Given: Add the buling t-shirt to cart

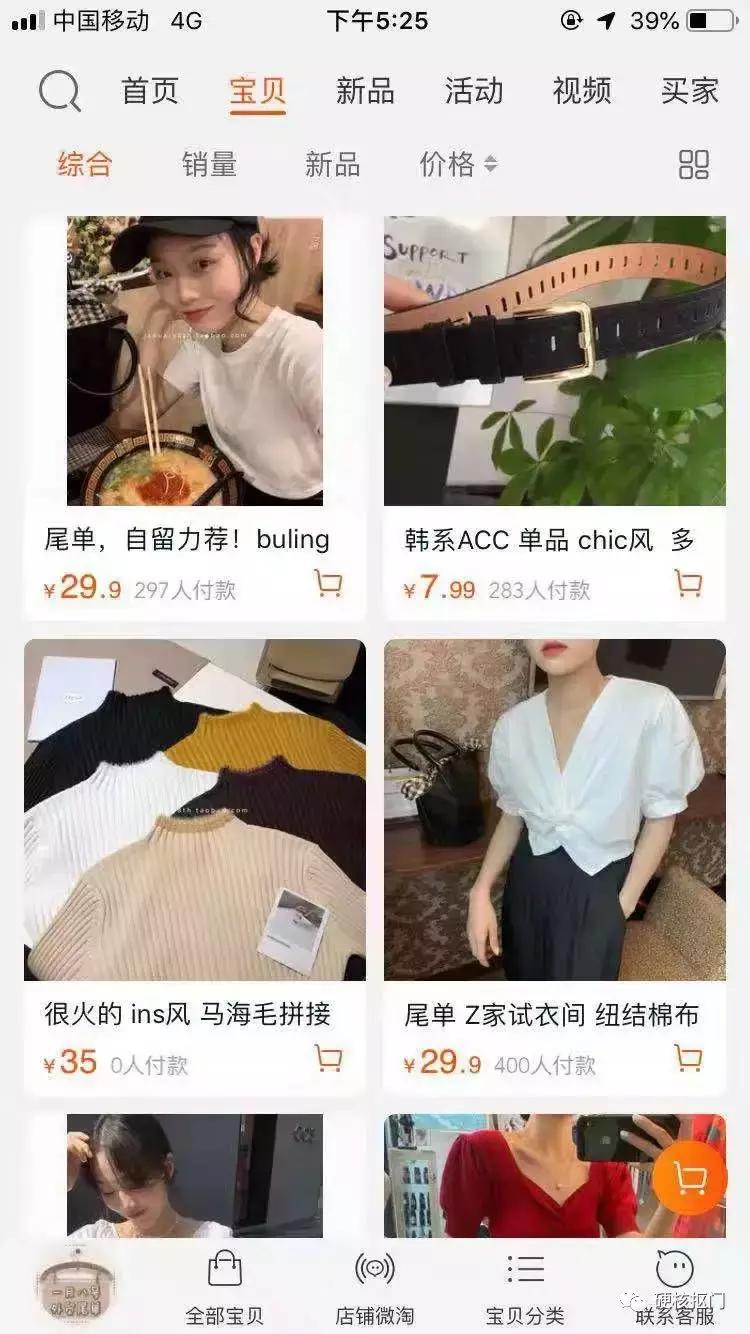Looking at the screenshot, I should (328, 583).
